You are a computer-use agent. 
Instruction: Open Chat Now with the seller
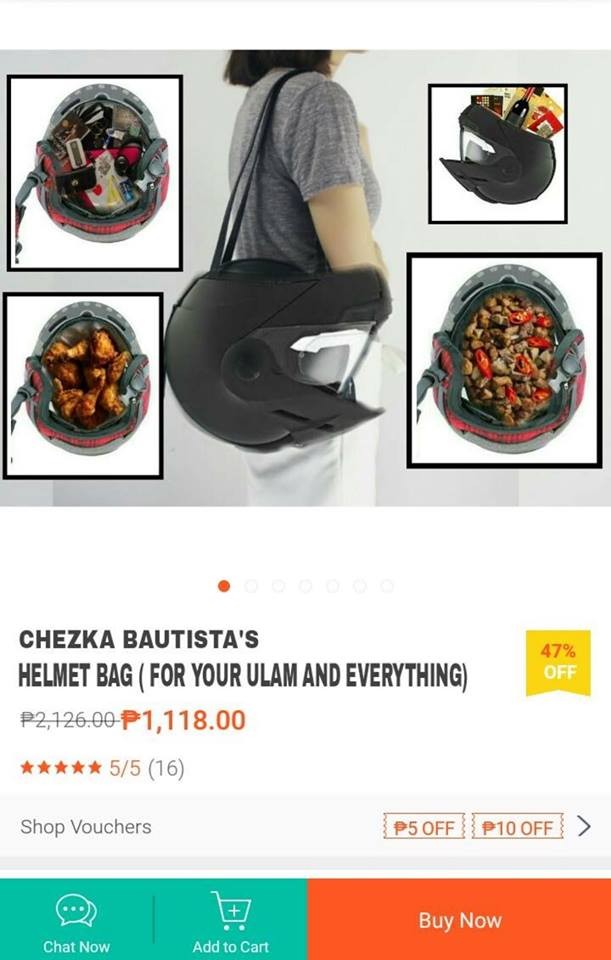pos(76,920)
